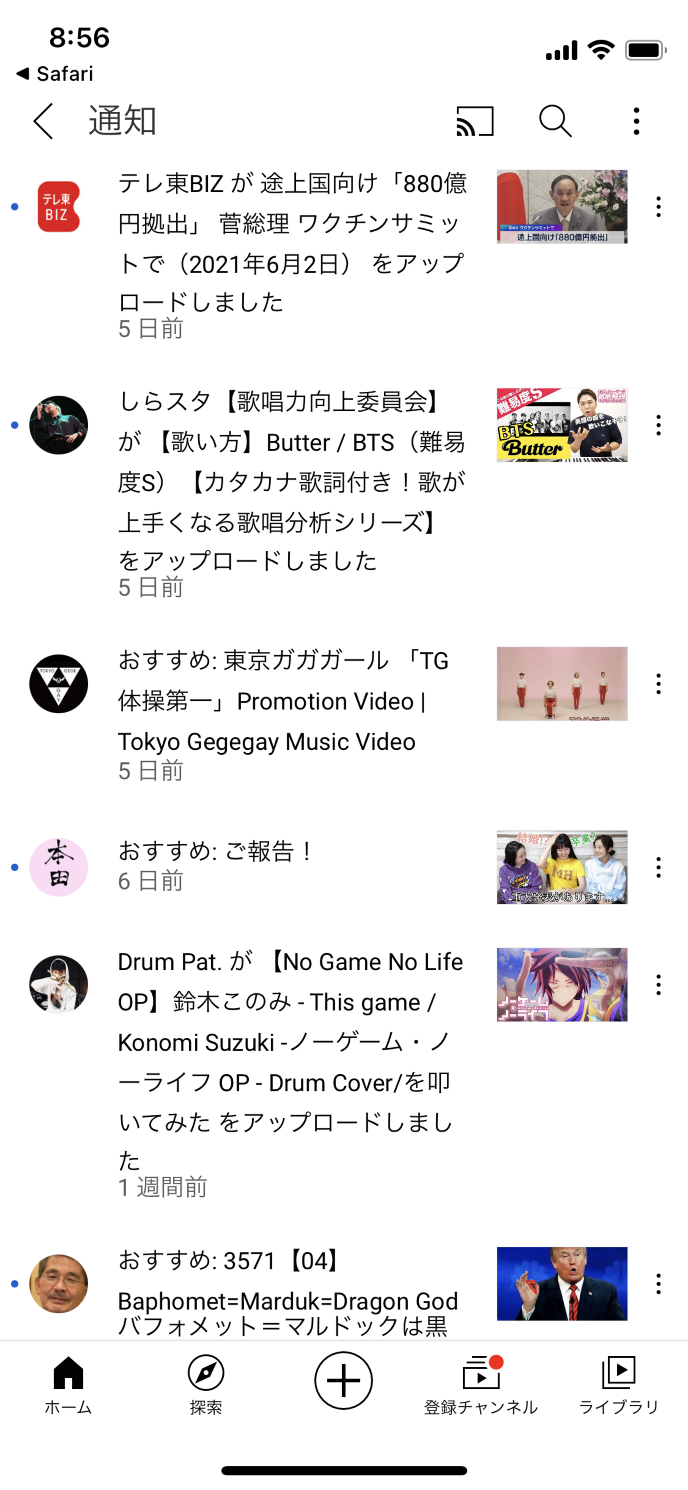This screenshot has height=1490, width=688.
Task: Open more options for ご報告！ notification
Action: click(x=658, y=867)
